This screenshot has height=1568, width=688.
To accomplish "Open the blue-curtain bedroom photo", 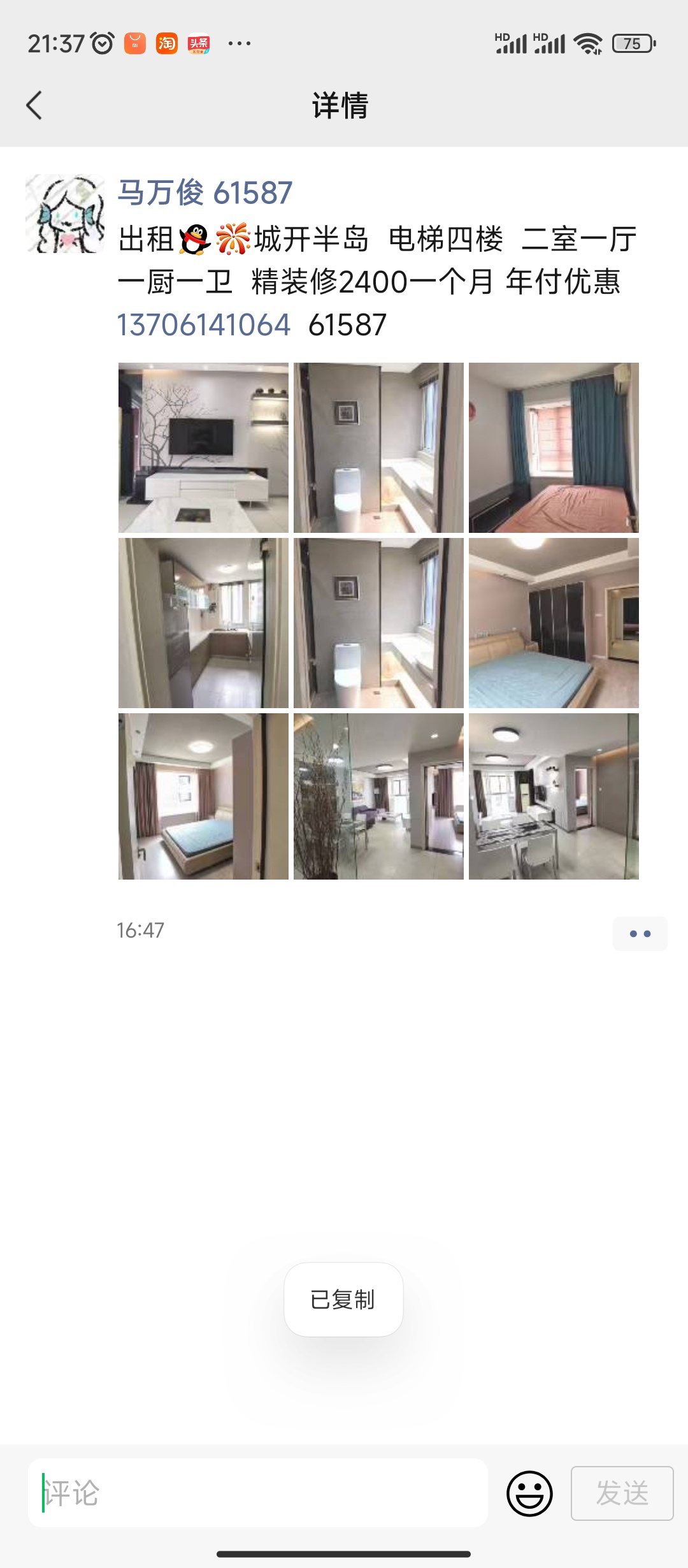I will tap(554, 447).
